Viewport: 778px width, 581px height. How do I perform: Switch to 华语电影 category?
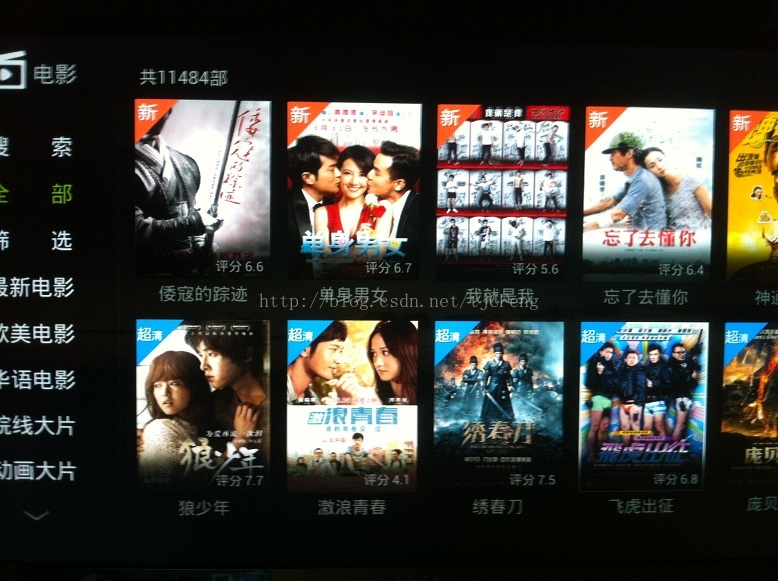(x=37, y=380)
